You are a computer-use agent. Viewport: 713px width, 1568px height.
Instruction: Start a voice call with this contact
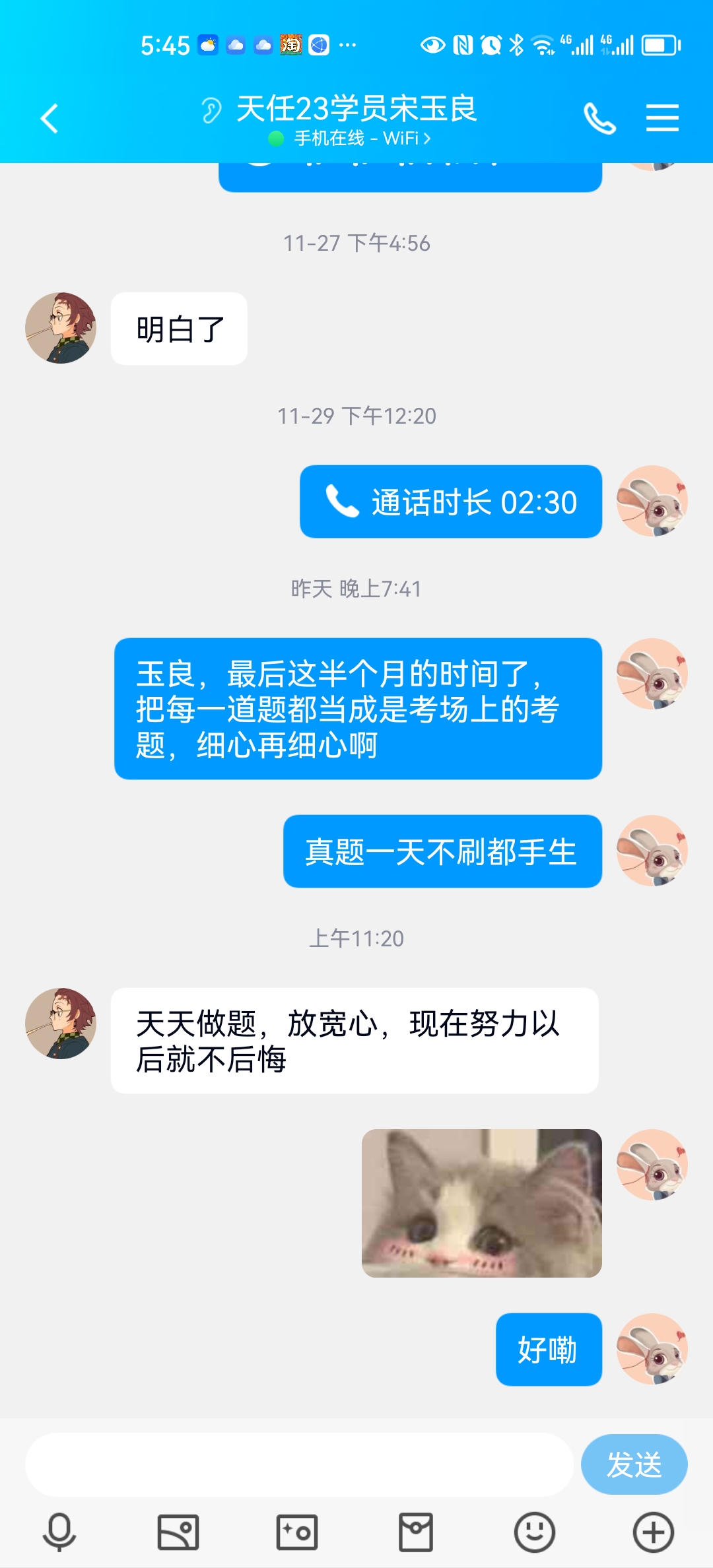(x=599, y=119)
